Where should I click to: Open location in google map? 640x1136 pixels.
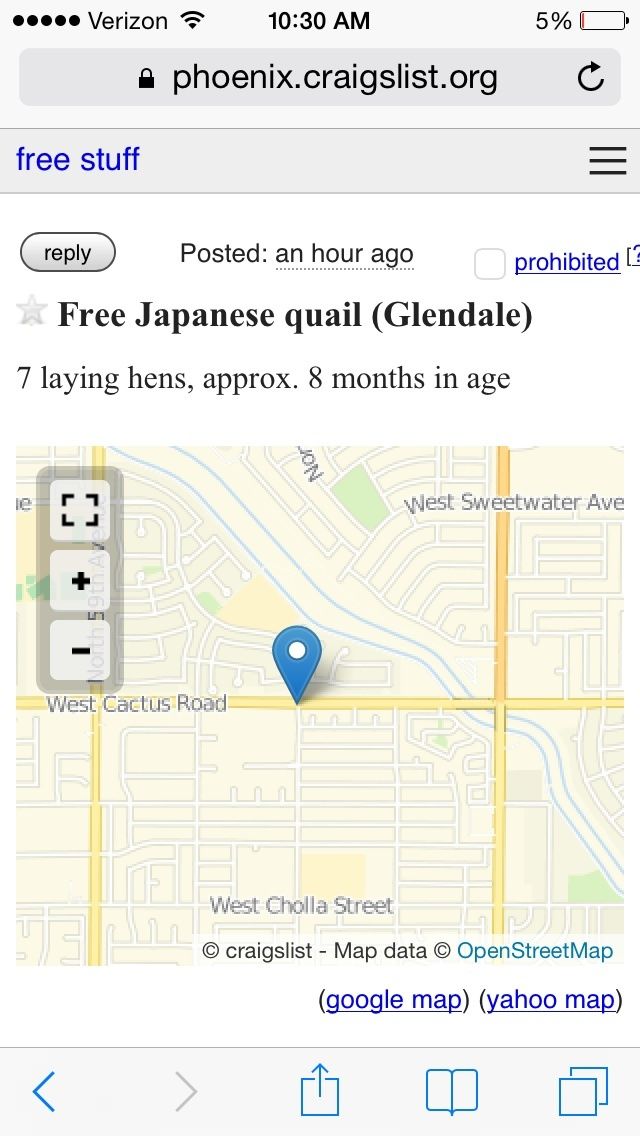tap(394, 999)
